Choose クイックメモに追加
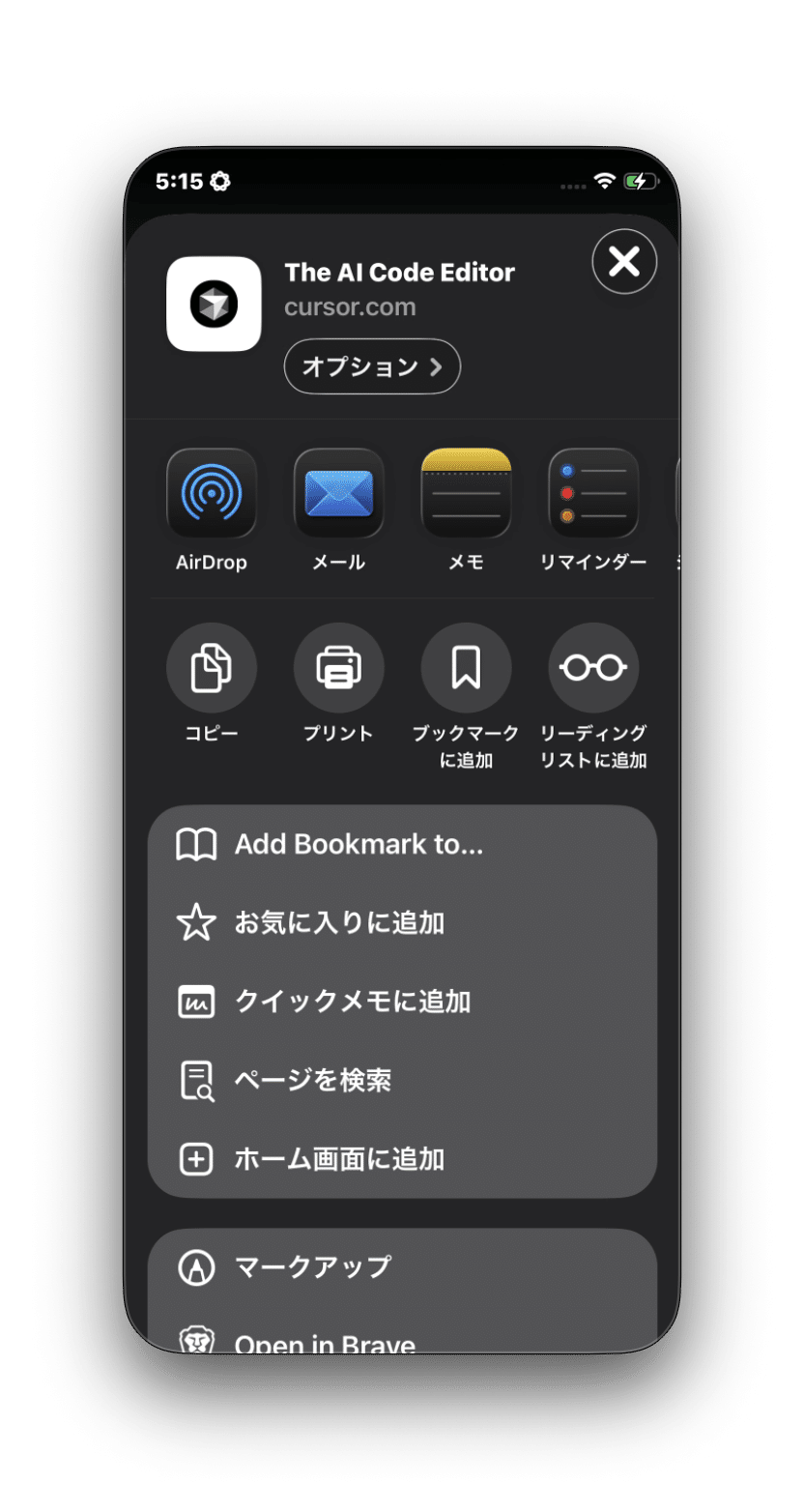Image resolution: width=804 pixels, height=1512 pixels. click(x=401, y=1002)
